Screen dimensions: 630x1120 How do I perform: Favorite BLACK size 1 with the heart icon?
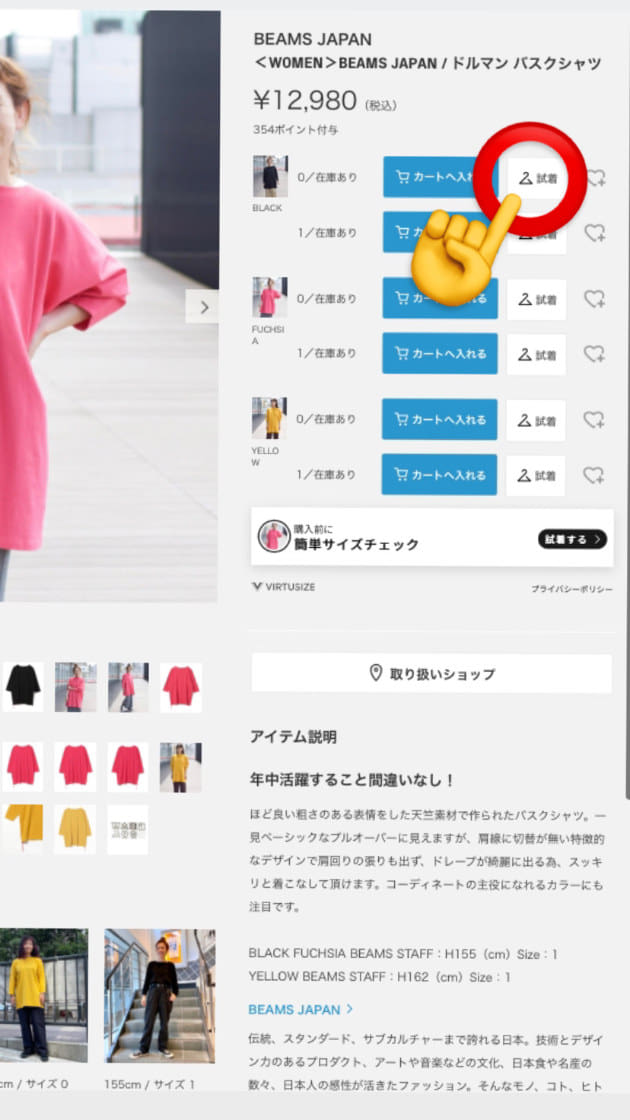(595, 233)
